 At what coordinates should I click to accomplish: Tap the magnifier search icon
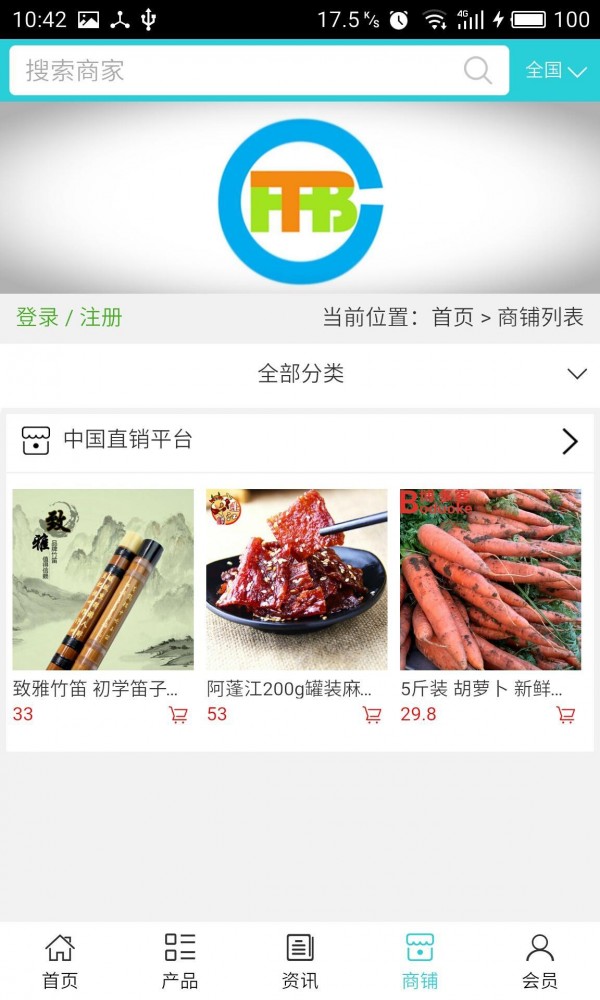[x=478, y=71]
